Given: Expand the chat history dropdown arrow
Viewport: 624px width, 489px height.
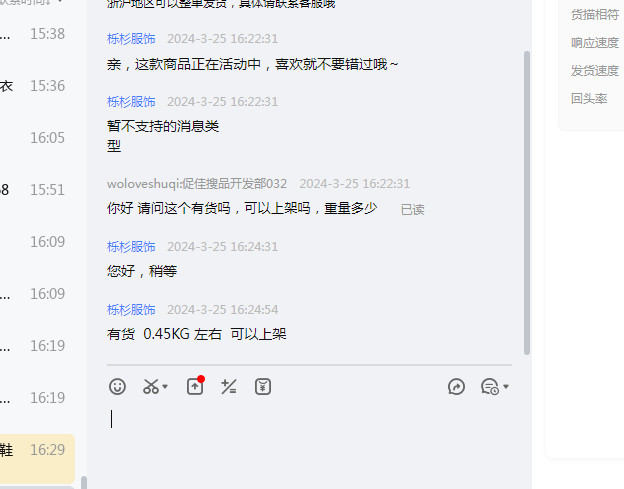Looking at the screenshot, I should [x=506, y=387].
